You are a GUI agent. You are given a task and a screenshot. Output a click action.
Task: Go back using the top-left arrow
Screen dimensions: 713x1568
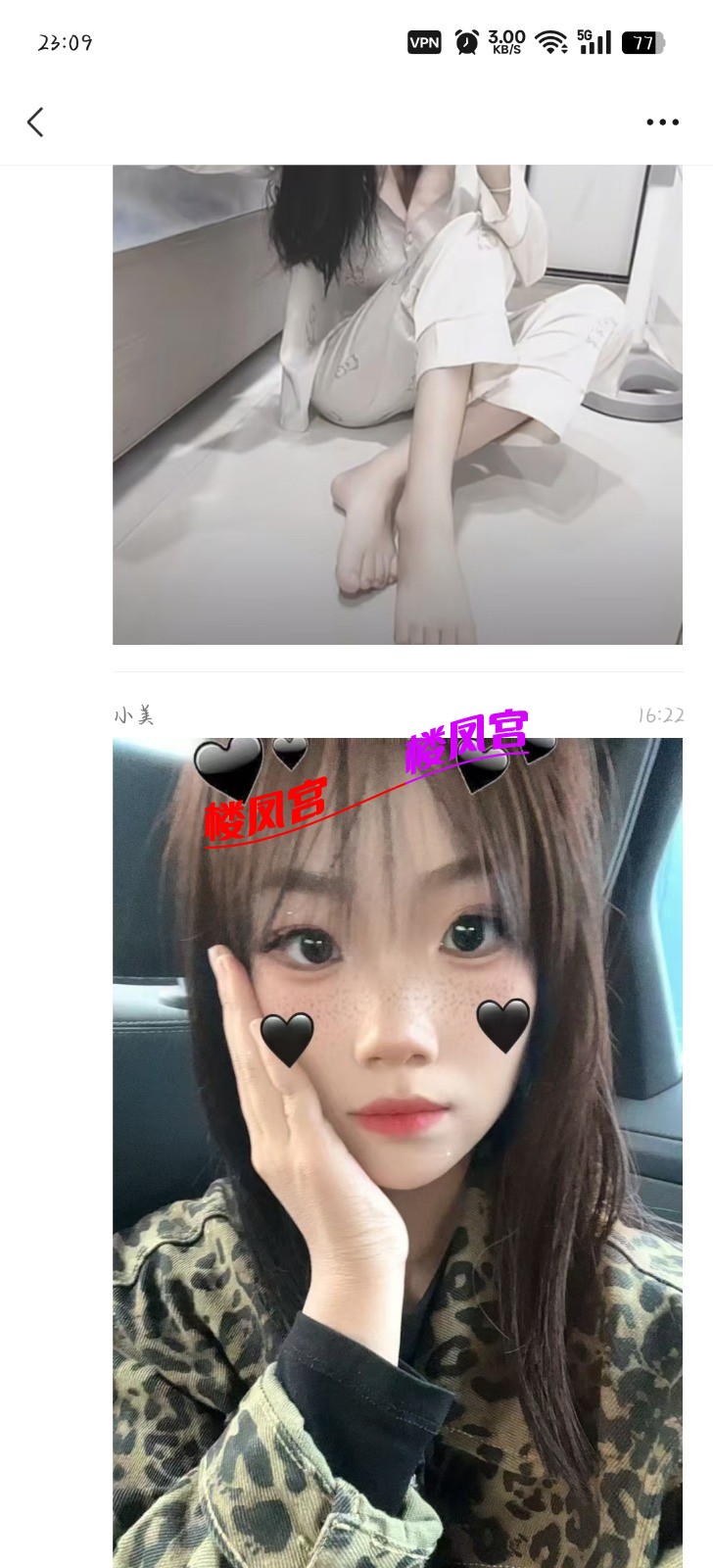tap(35, 122)
